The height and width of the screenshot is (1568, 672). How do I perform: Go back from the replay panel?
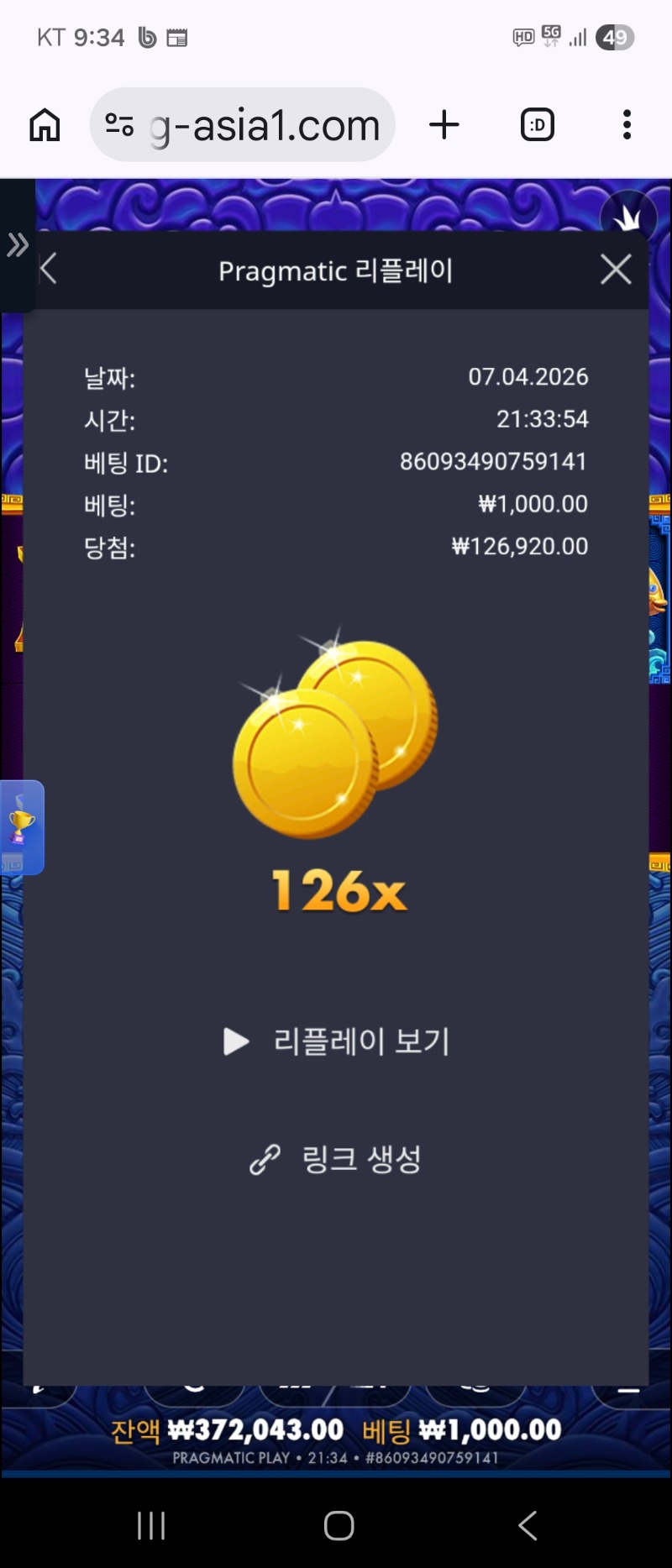click(49, 270)
